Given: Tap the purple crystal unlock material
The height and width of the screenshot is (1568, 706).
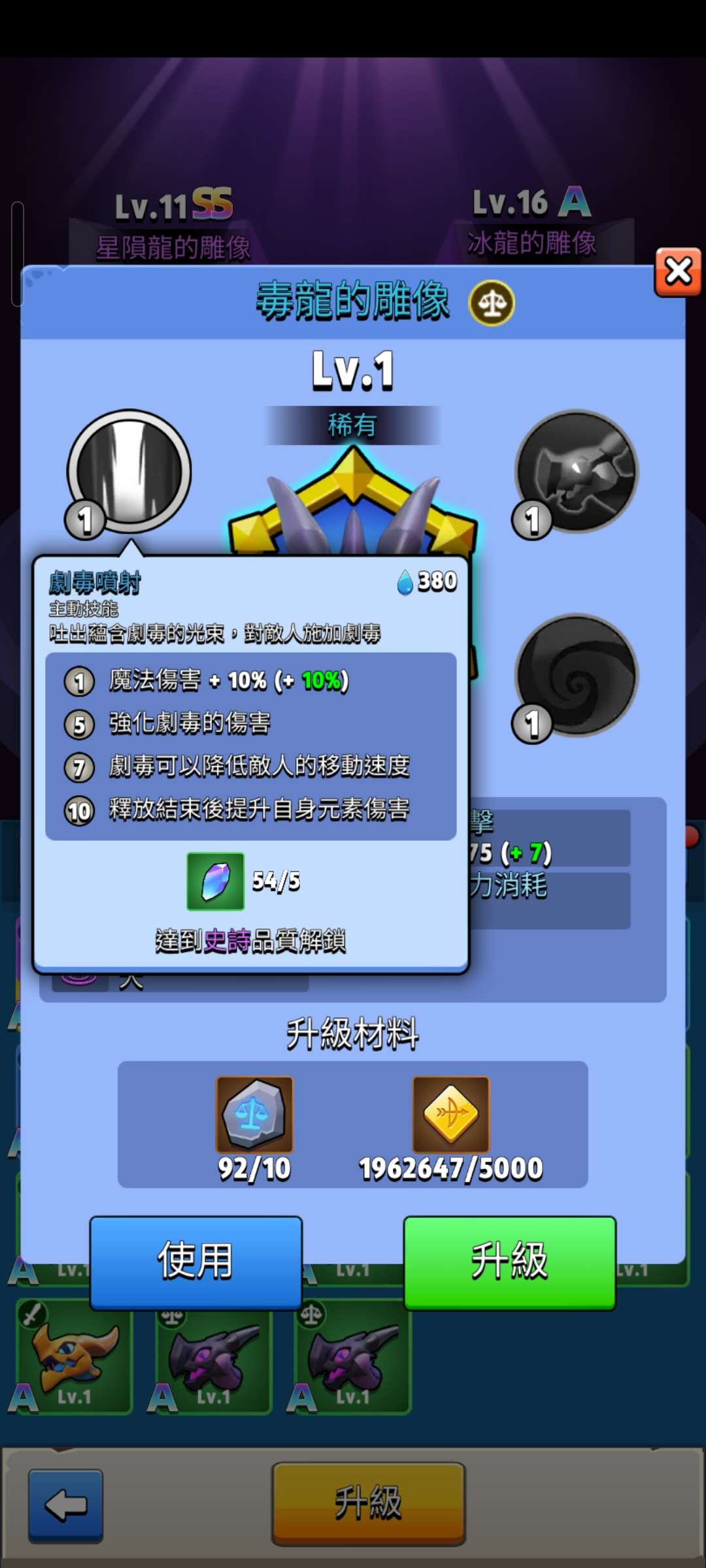Looking at the screenshot, I should (x=216, y=881).
